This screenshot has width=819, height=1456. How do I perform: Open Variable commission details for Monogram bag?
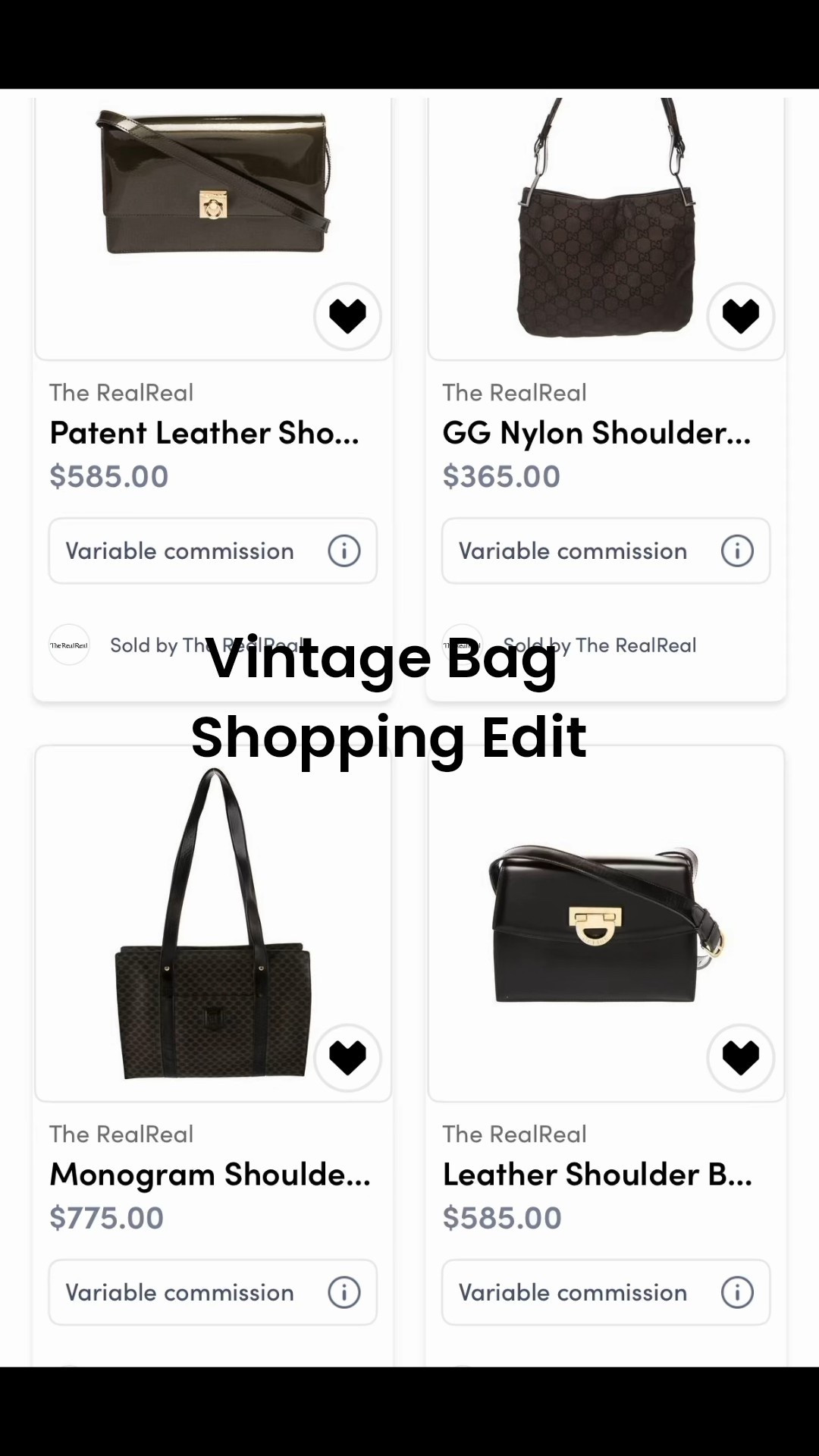[x=212, y=1292]
